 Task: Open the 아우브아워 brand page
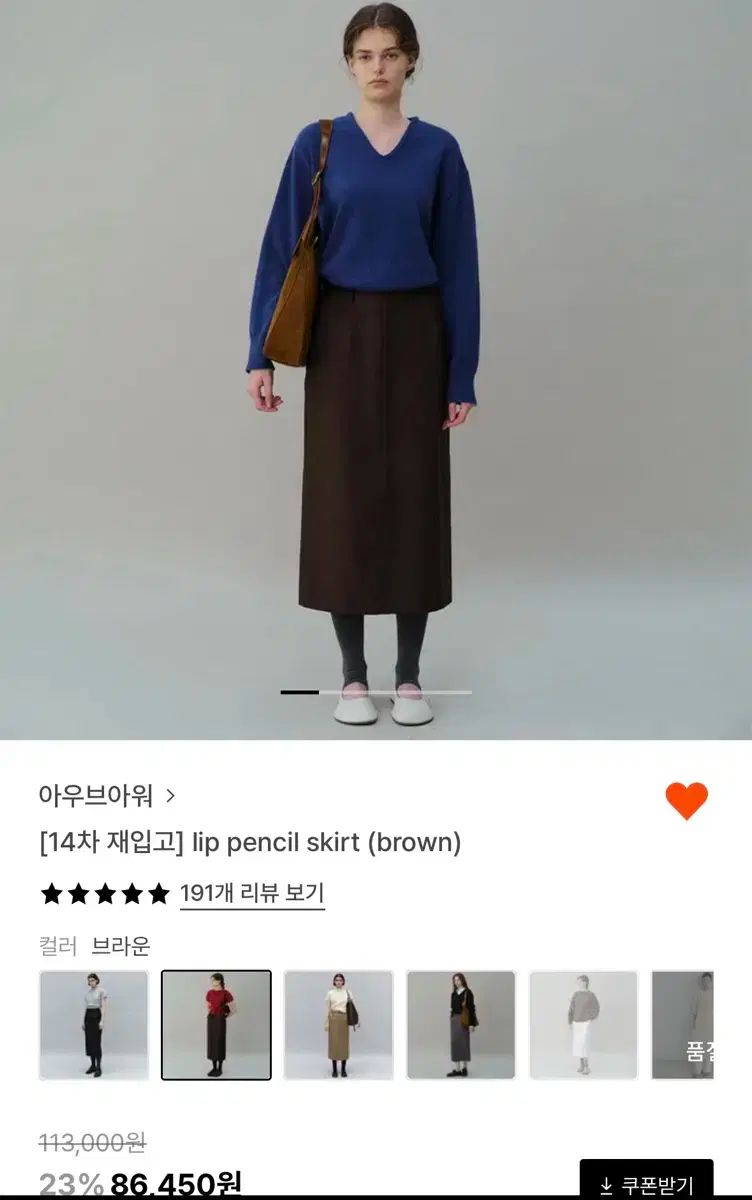(107, 796)
